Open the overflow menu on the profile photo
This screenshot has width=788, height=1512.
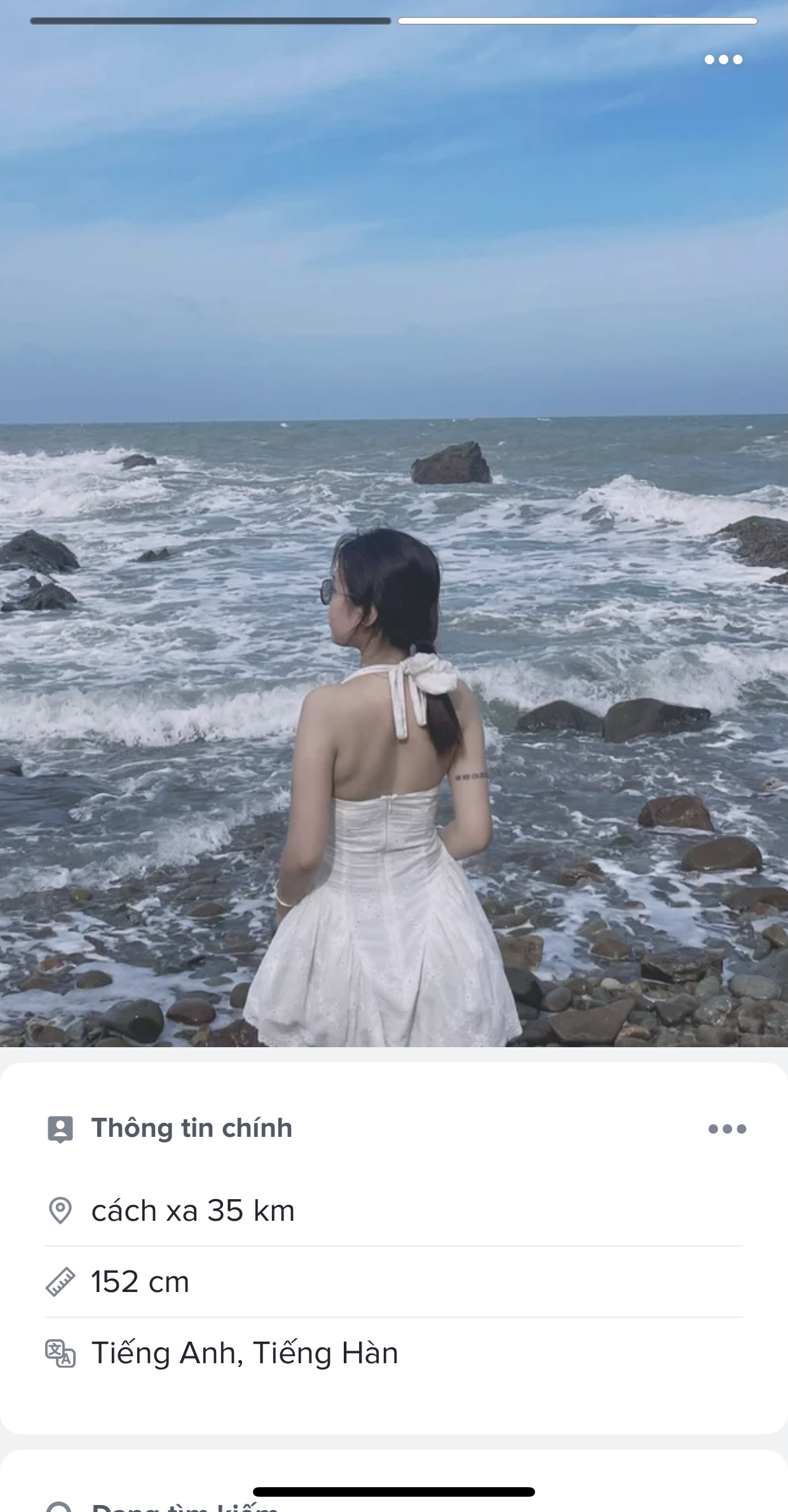point(723,60)
